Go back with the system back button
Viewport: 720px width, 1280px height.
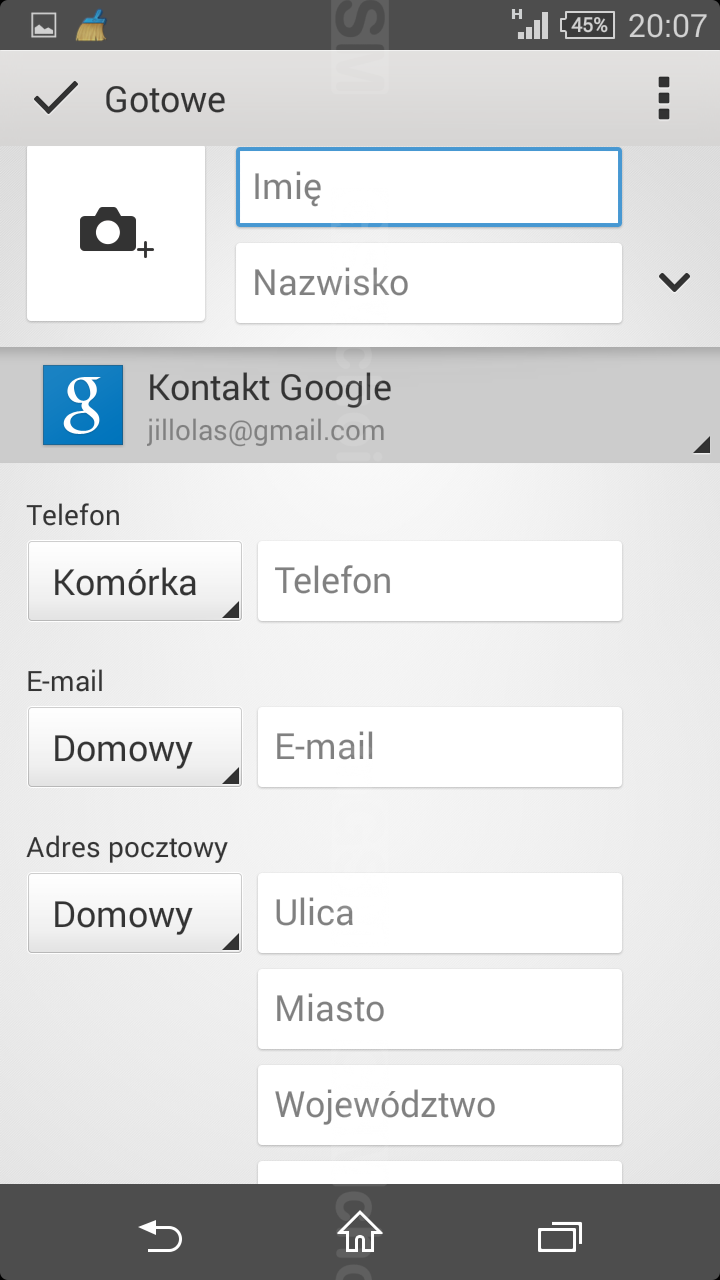(160, 1236)
